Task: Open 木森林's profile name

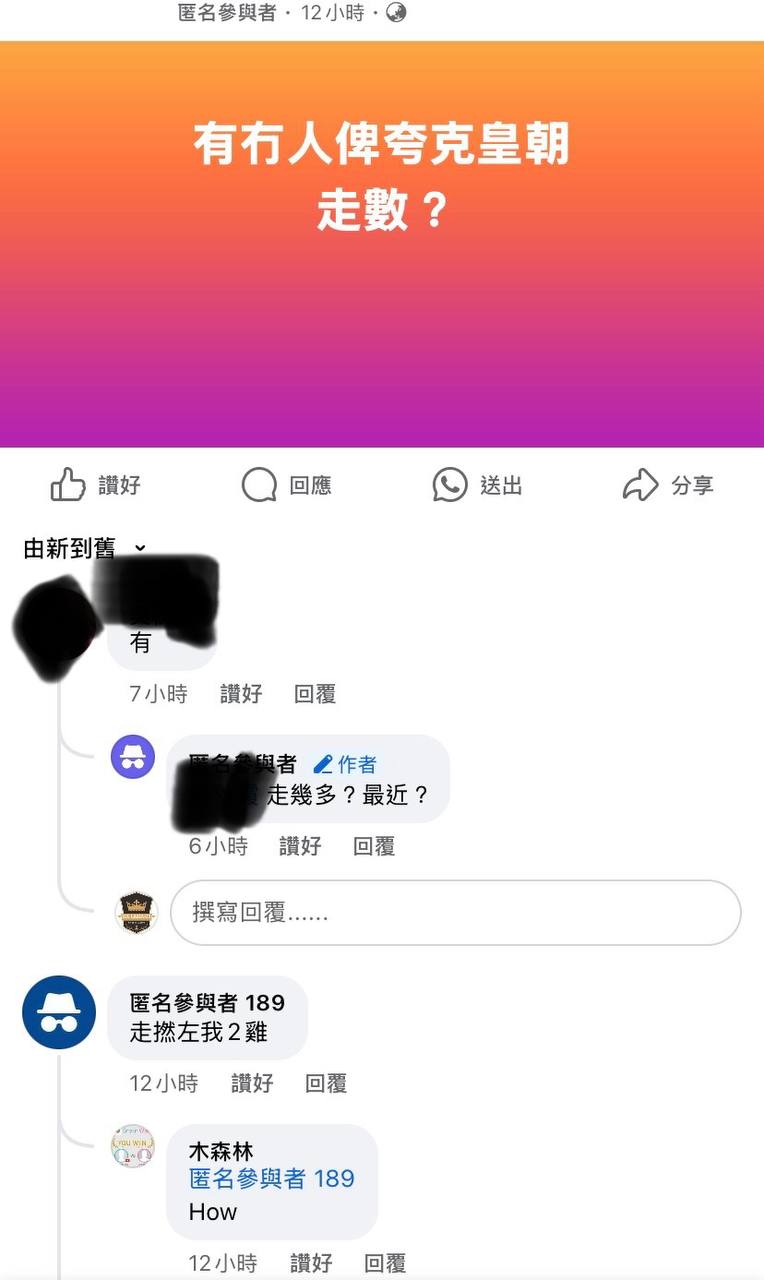Action: pyautogui.click(x=221, y=1152)
